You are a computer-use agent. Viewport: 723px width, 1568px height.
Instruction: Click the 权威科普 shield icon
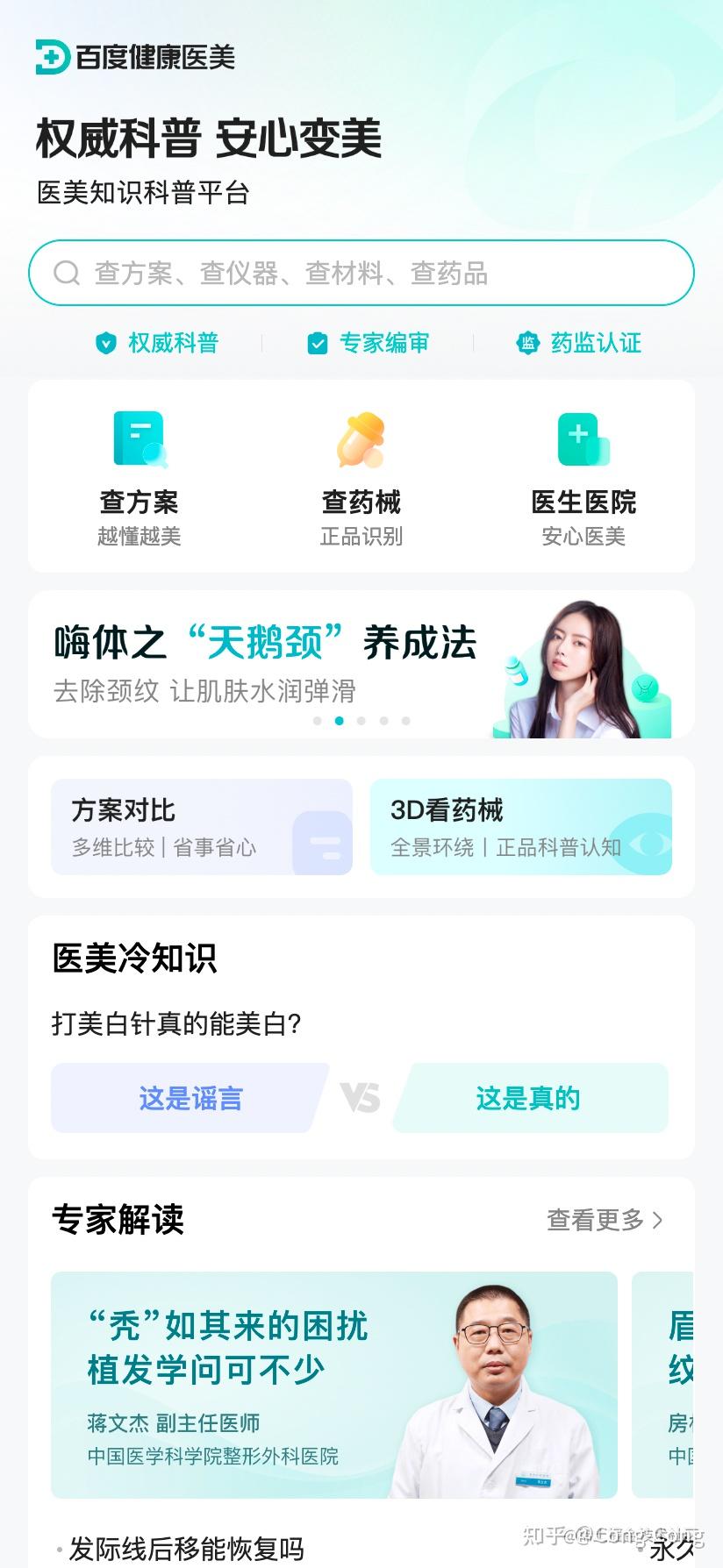click(x=105, y=343)
